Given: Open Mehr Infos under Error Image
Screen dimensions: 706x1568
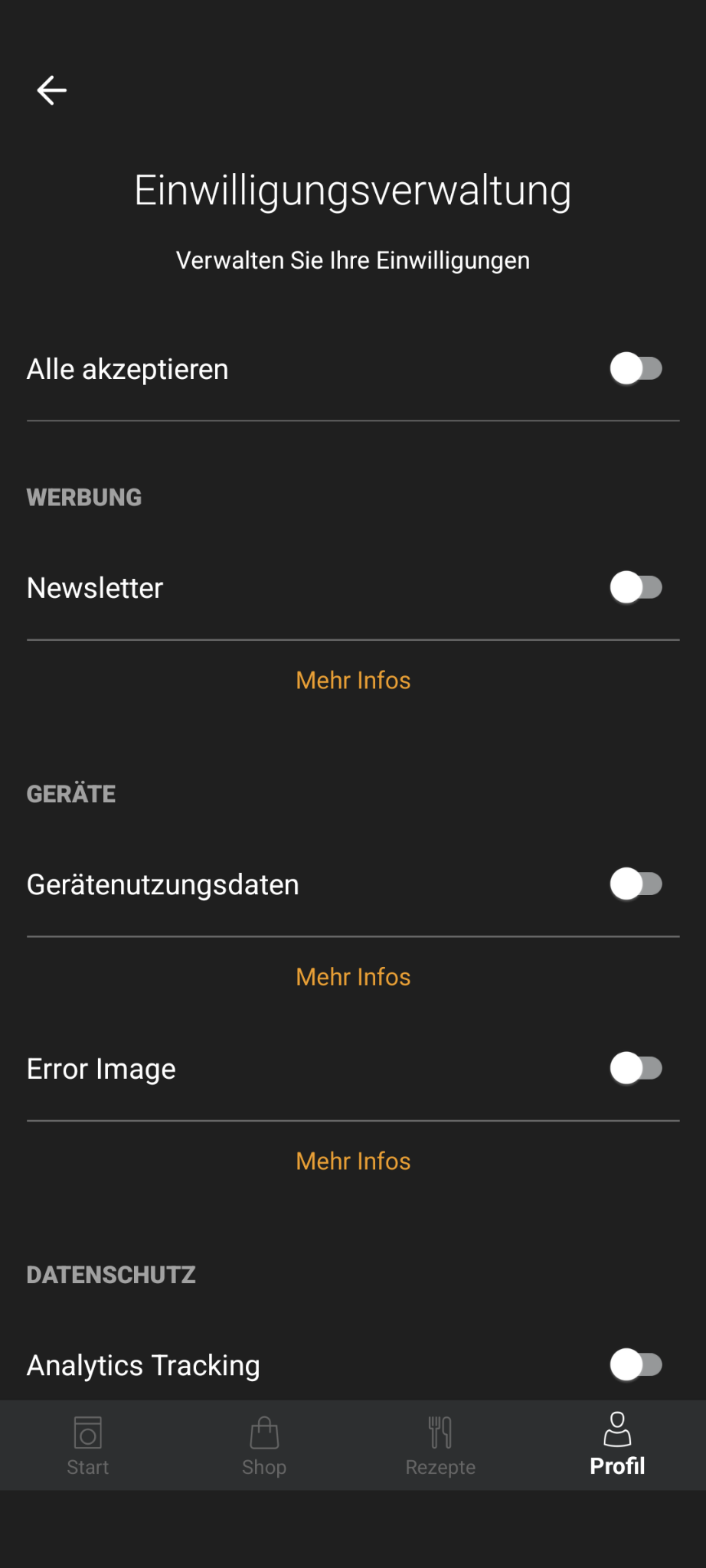Looking at the screenshot, I should click(x=353, y=1161).
